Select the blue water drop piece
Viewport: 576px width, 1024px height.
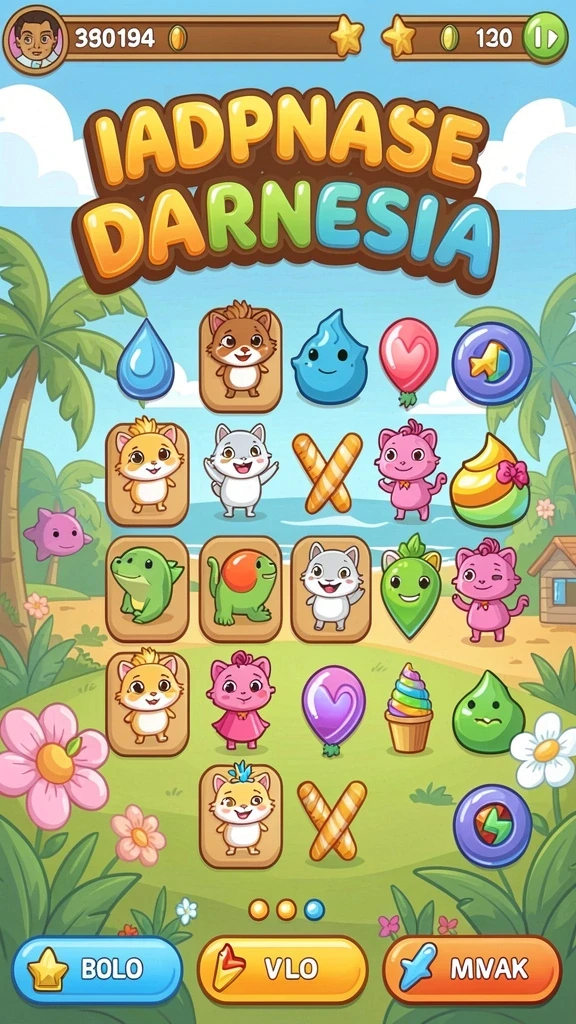[145, 360]
